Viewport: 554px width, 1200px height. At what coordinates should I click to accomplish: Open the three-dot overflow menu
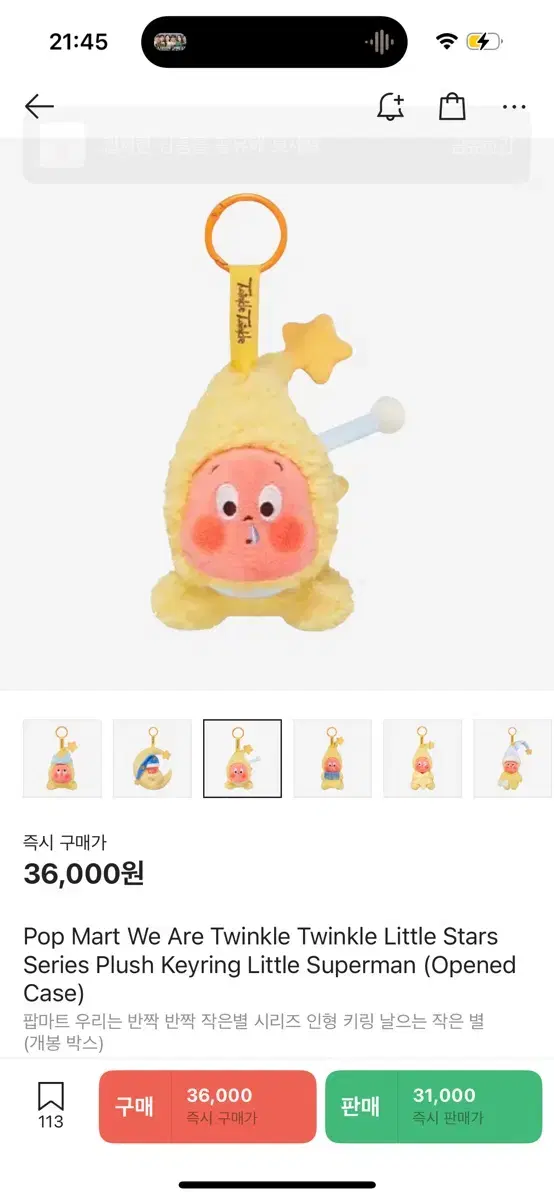click(514, 107)
